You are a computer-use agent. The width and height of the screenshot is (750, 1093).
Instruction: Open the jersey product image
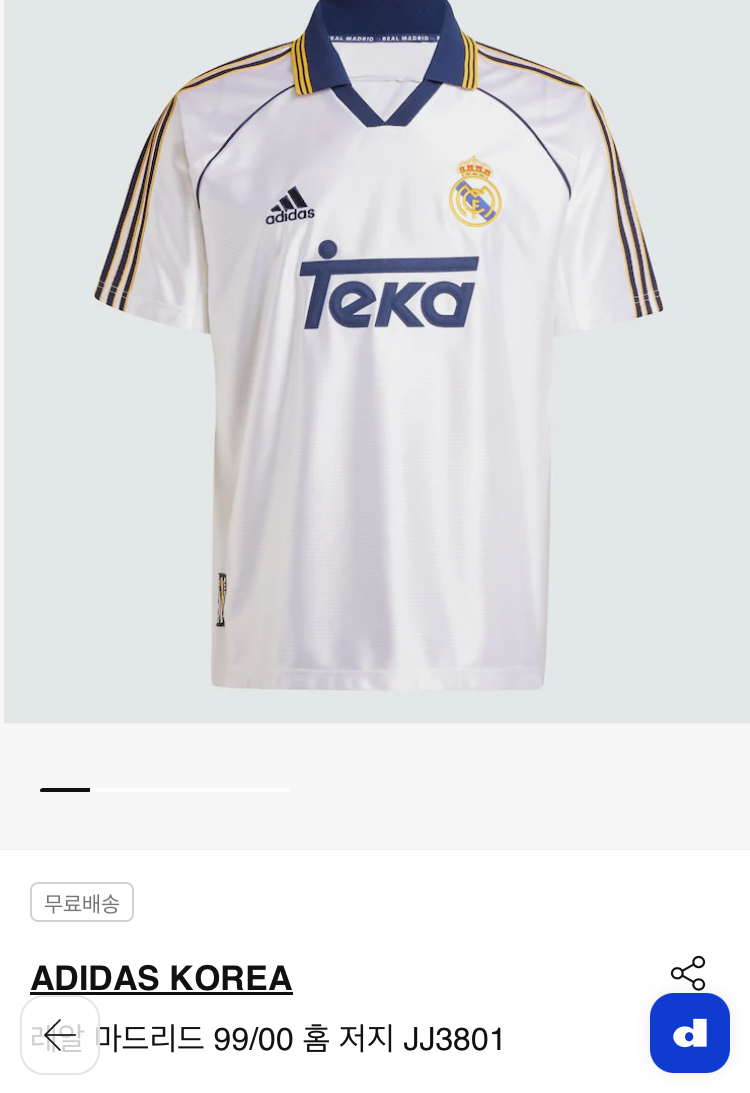tap(377, 360)
